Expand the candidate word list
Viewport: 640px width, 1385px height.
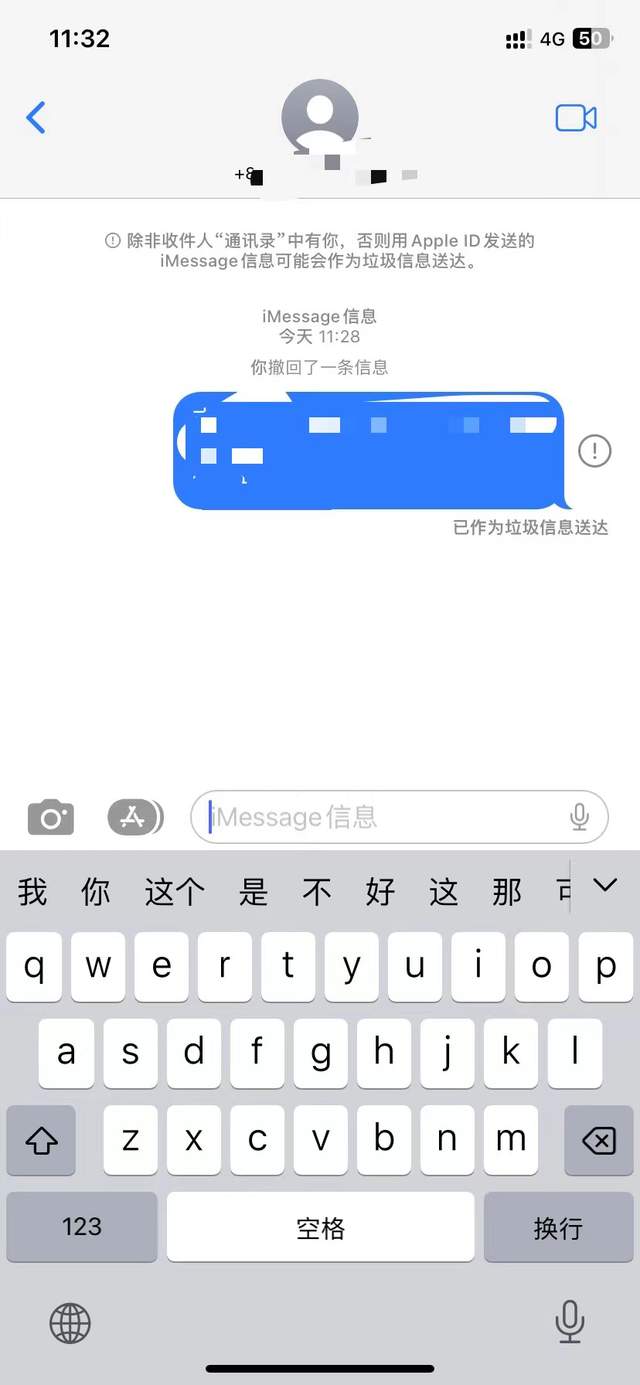point(605,885)
